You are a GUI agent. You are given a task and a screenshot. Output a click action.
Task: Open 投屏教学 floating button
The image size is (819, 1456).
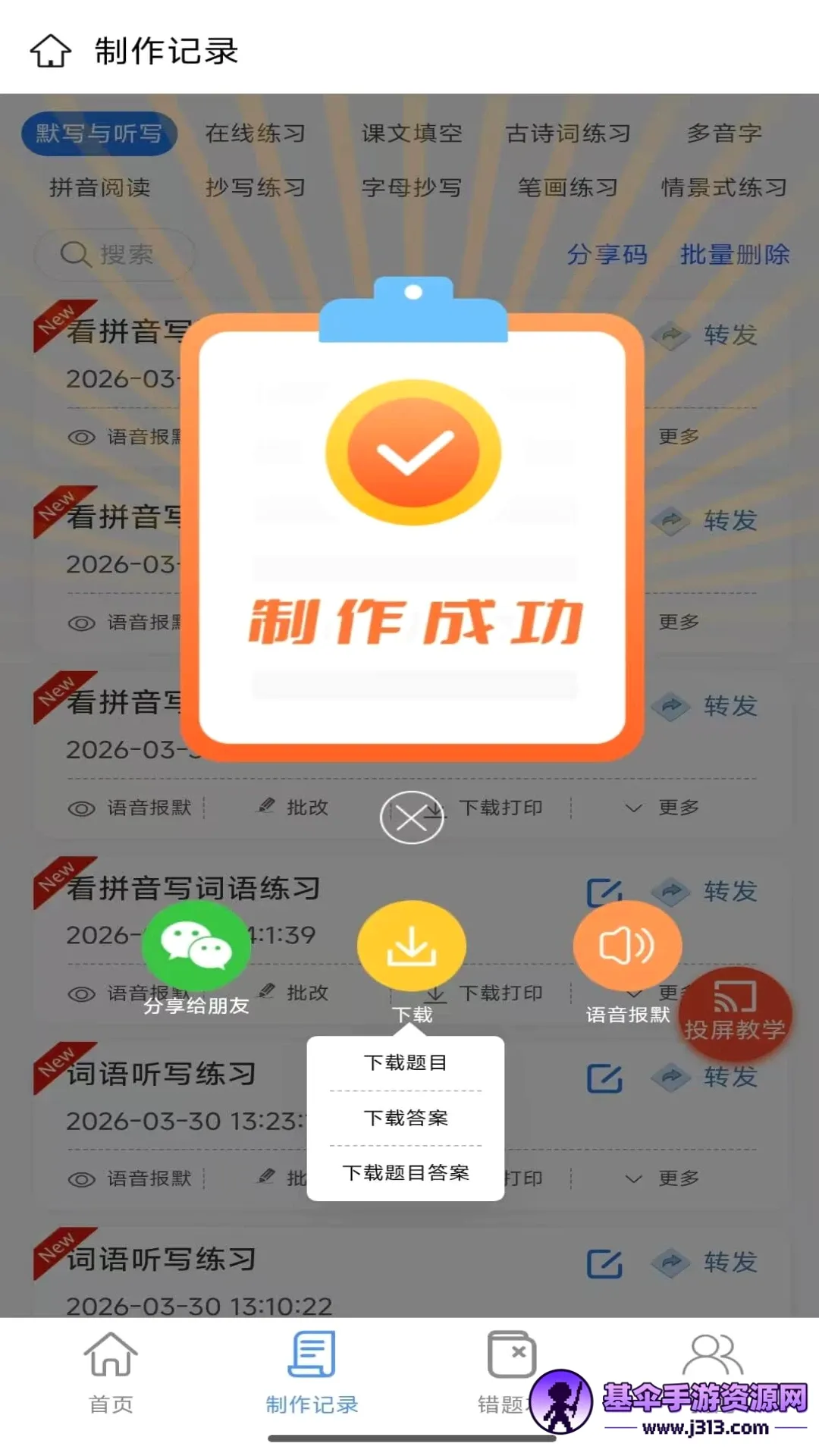click(x=735, y=1014)
